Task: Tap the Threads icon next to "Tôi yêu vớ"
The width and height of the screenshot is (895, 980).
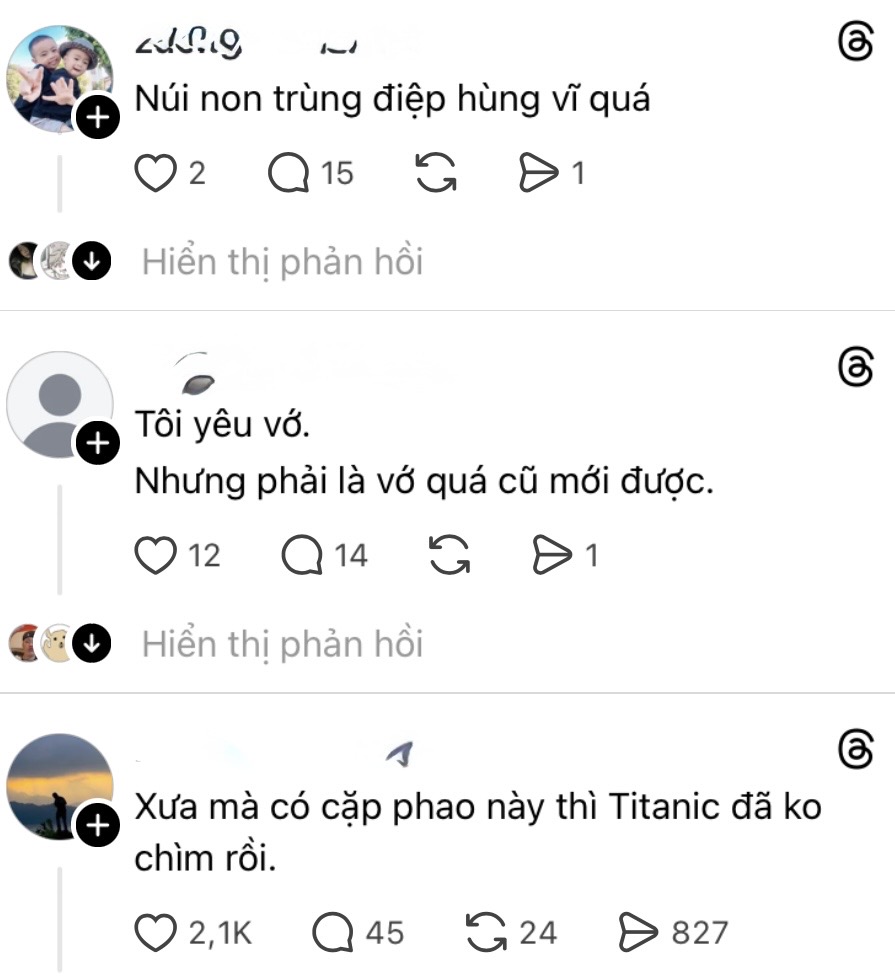Action: tap(854, 369)
